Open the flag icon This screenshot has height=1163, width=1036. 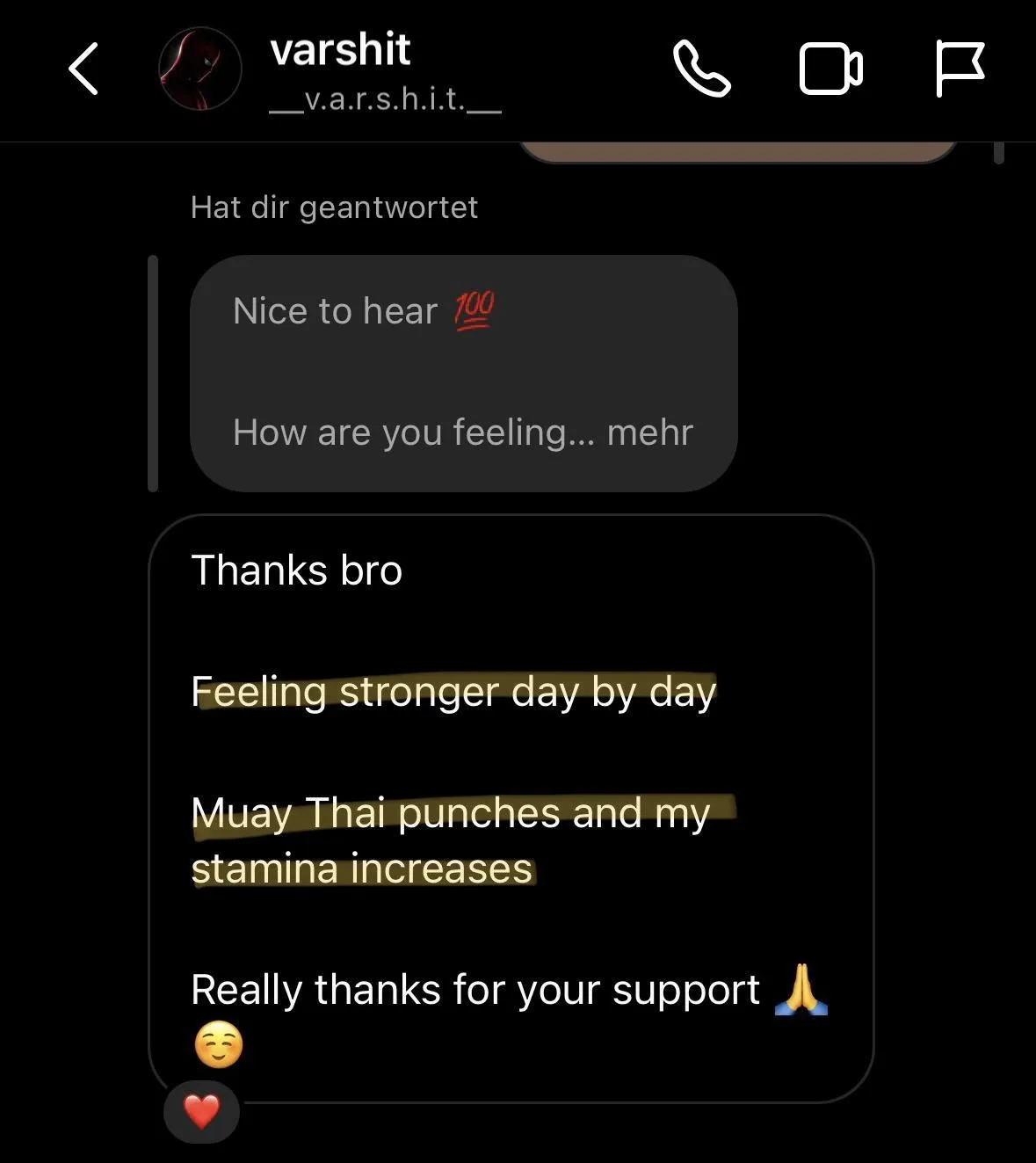(959, 69)
